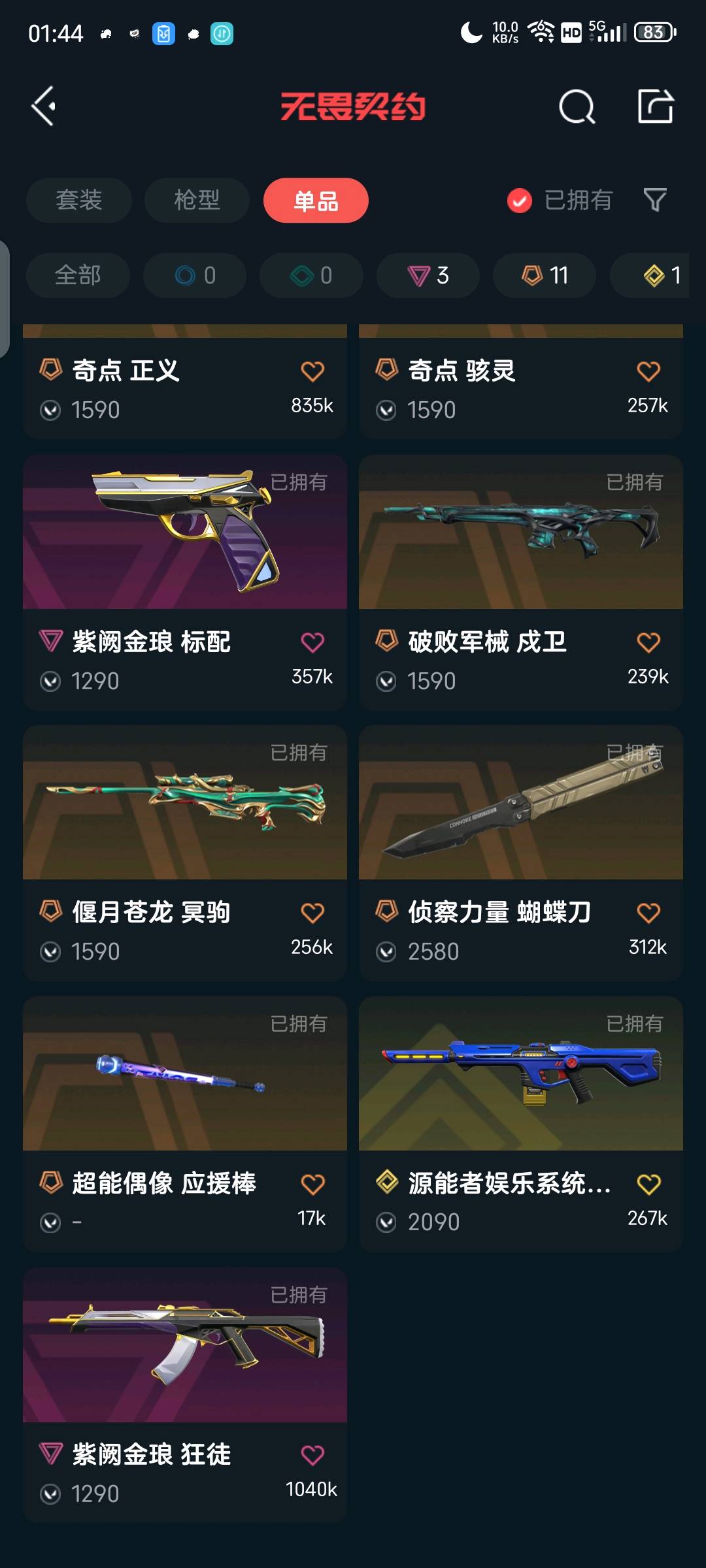
Task: Go back using the top-left arrow
Action: [x=44, y=106]
